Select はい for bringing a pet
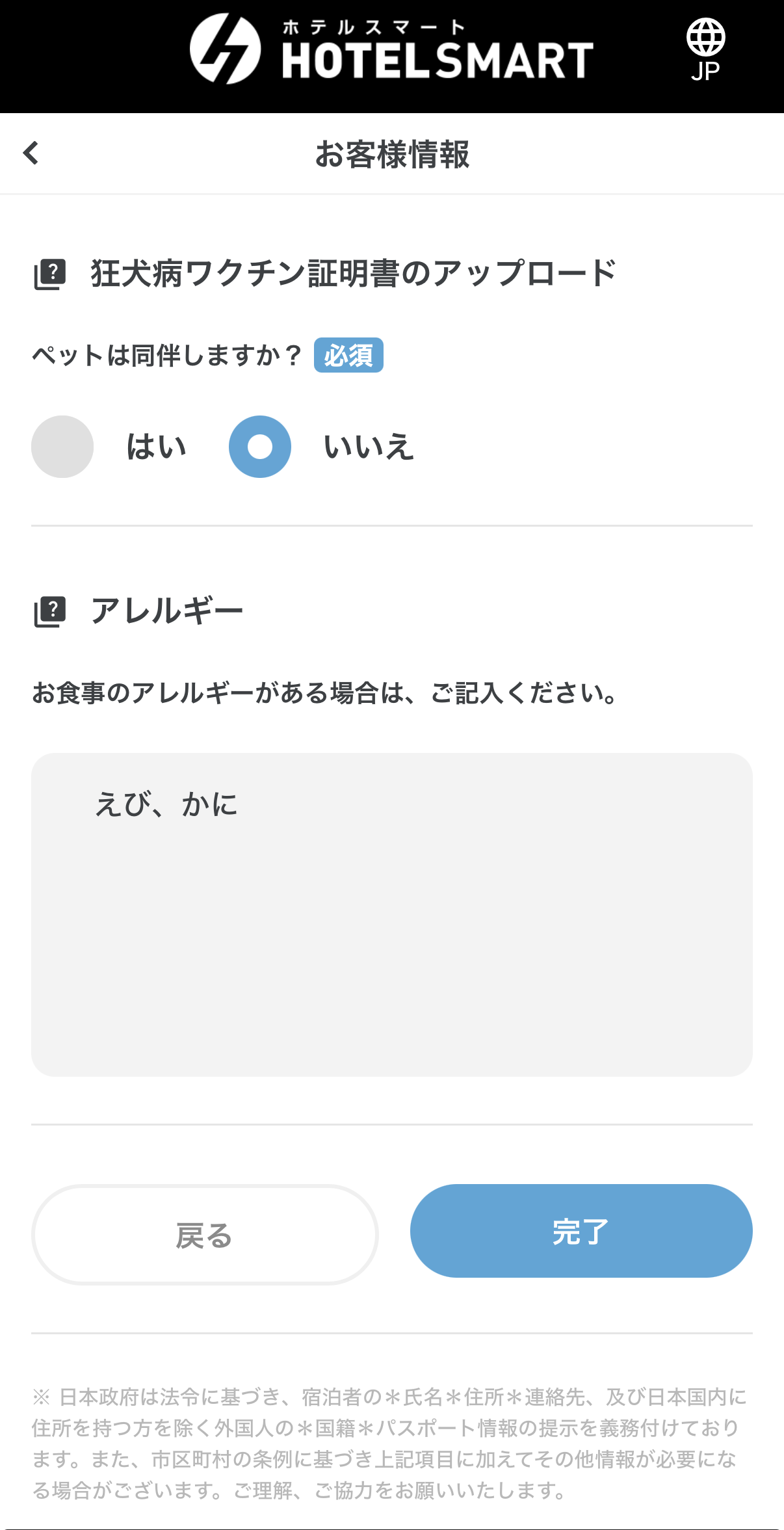The image size is (784, 1530). (62, 447)
